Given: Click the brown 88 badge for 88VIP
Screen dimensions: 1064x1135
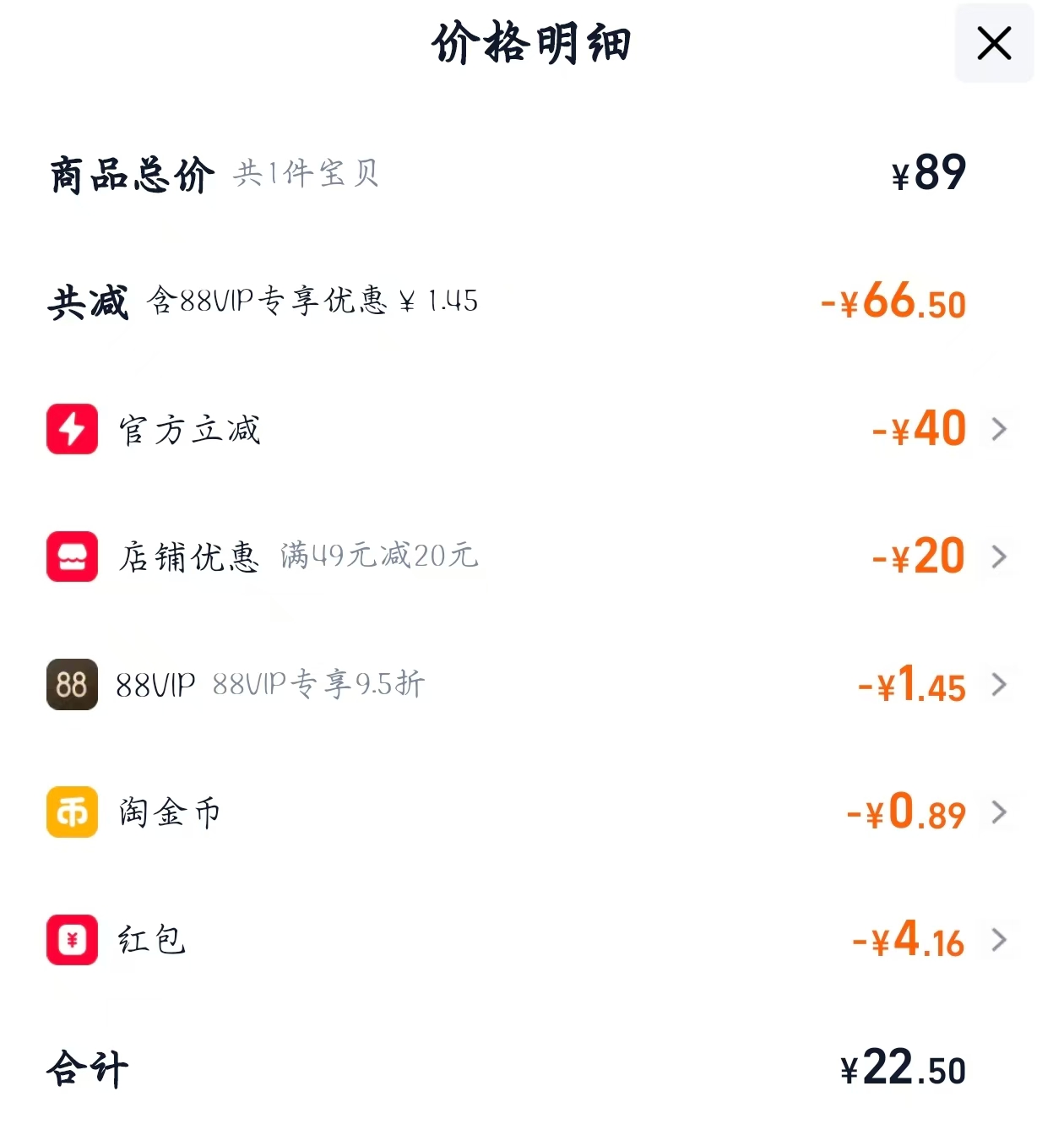Looking at the screenshot, I should (x=71, y=686).
